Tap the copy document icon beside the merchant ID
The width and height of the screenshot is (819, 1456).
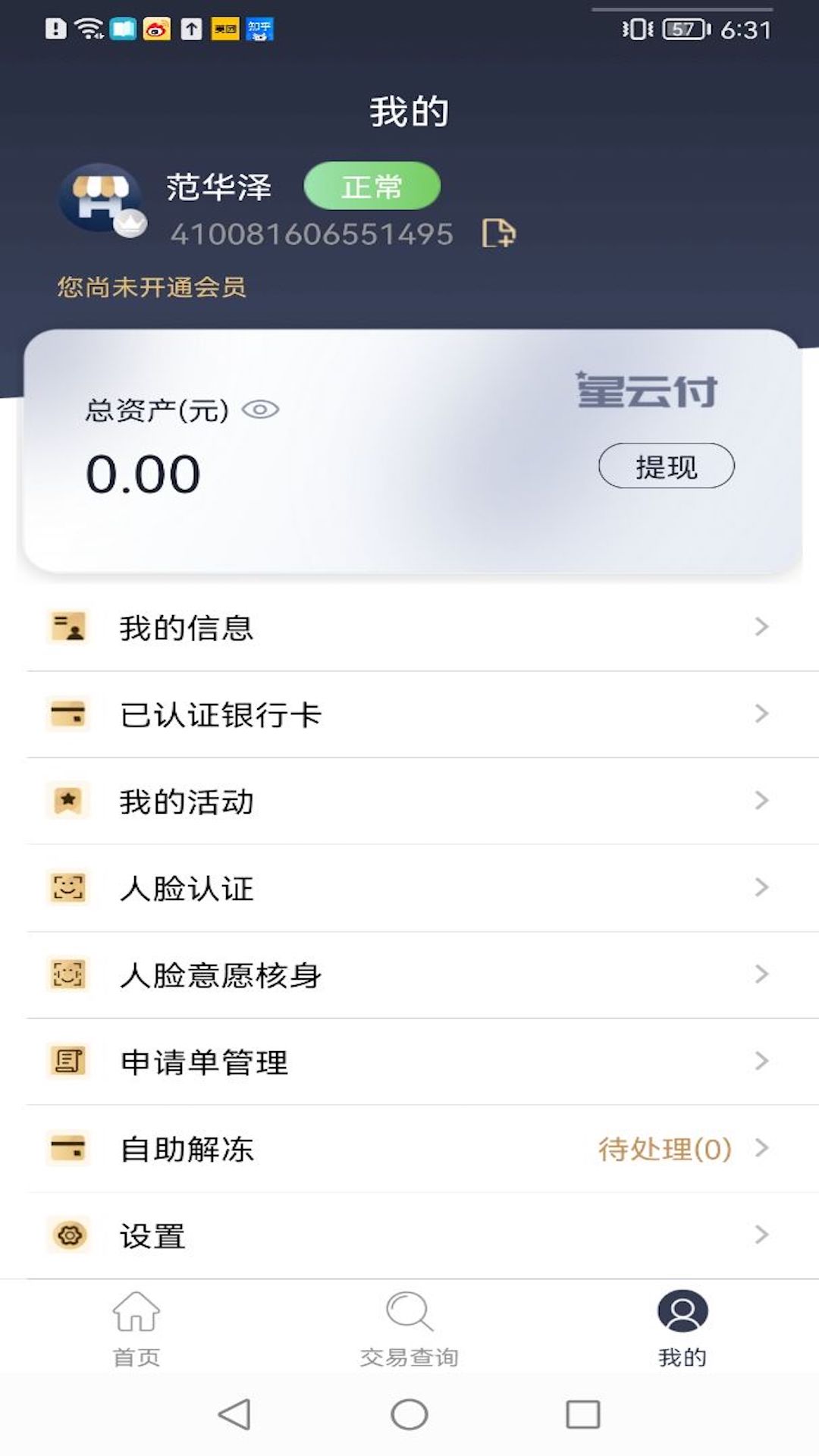tap(498, 233)
